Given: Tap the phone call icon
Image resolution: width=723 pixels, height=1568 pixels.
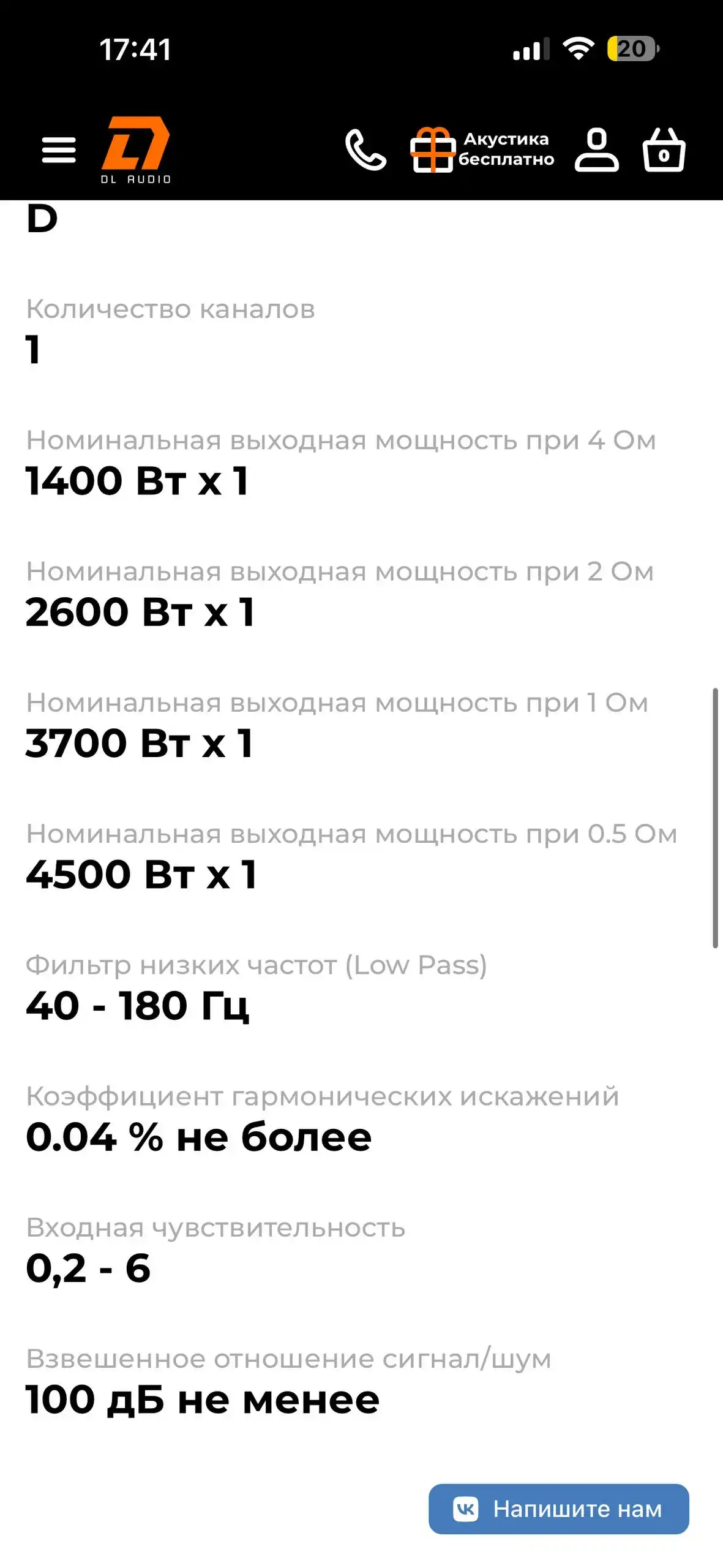Looking at the screenshot, I should (365, 151).
